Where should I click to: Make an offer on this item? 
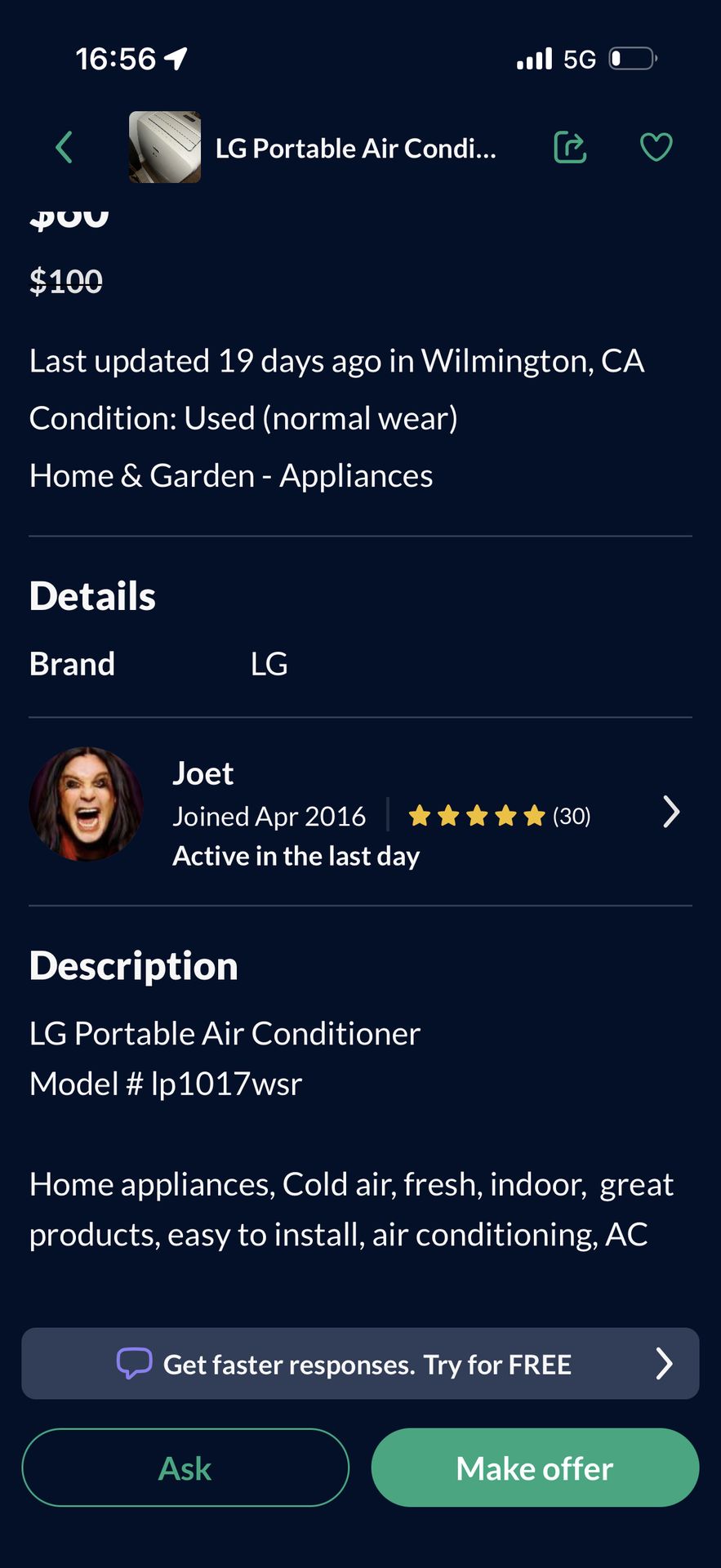point(535,1468)
